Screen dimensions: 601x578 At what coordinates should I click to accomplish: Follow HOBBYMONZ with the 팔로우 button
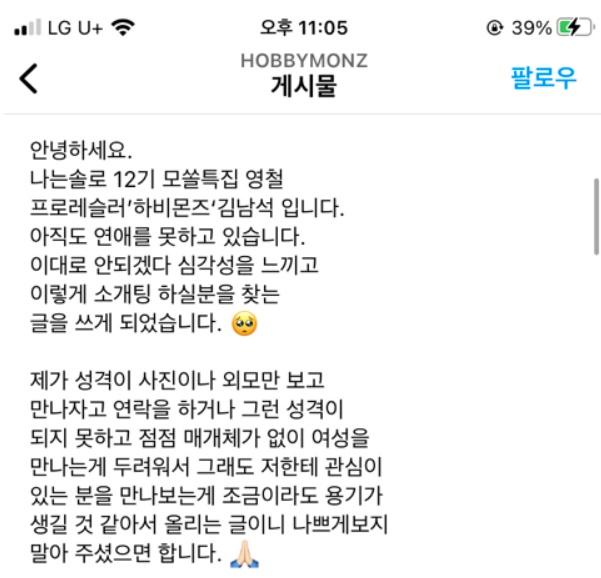(544, 79)
